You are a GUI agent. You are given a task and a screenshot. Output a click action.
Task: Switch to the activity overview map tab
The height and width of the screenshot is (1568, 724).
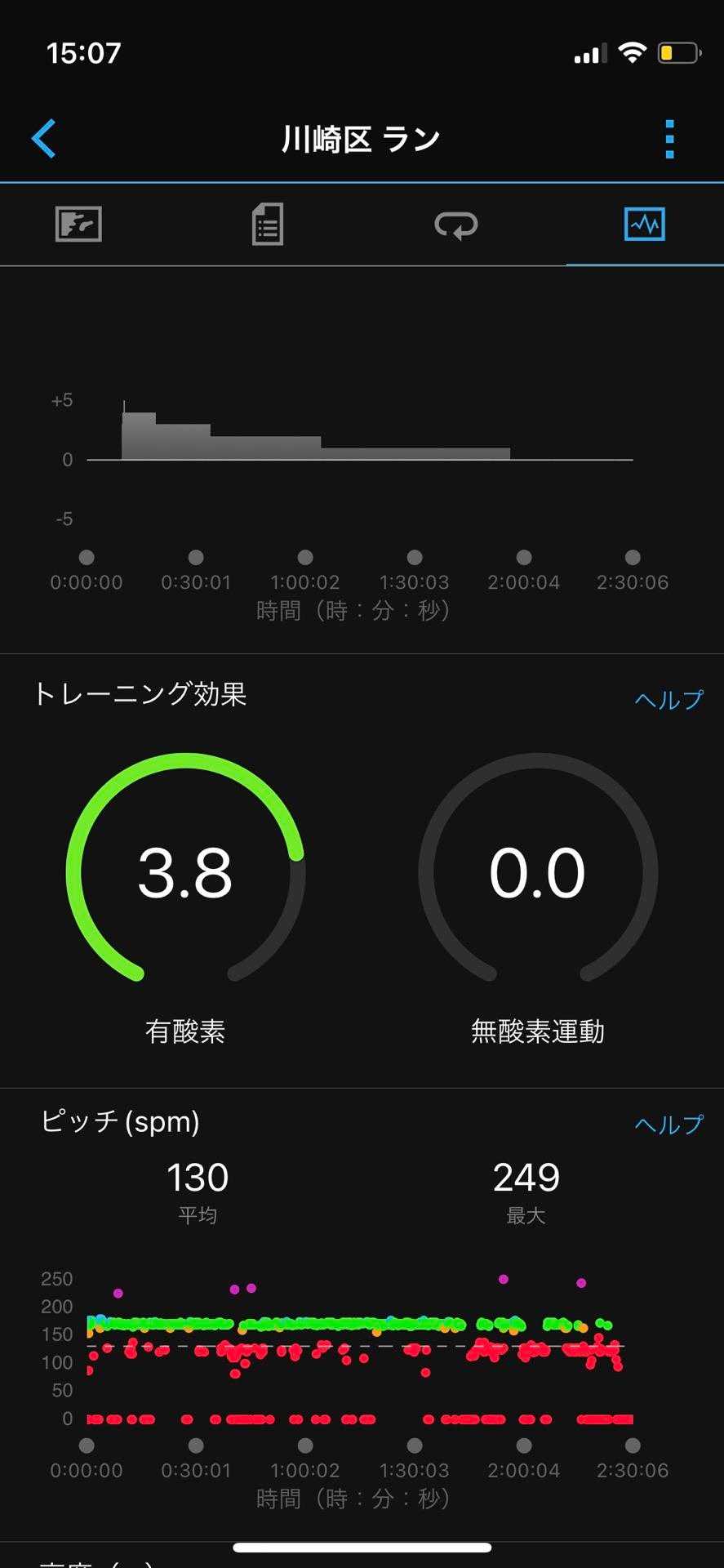tap(78, 225)
